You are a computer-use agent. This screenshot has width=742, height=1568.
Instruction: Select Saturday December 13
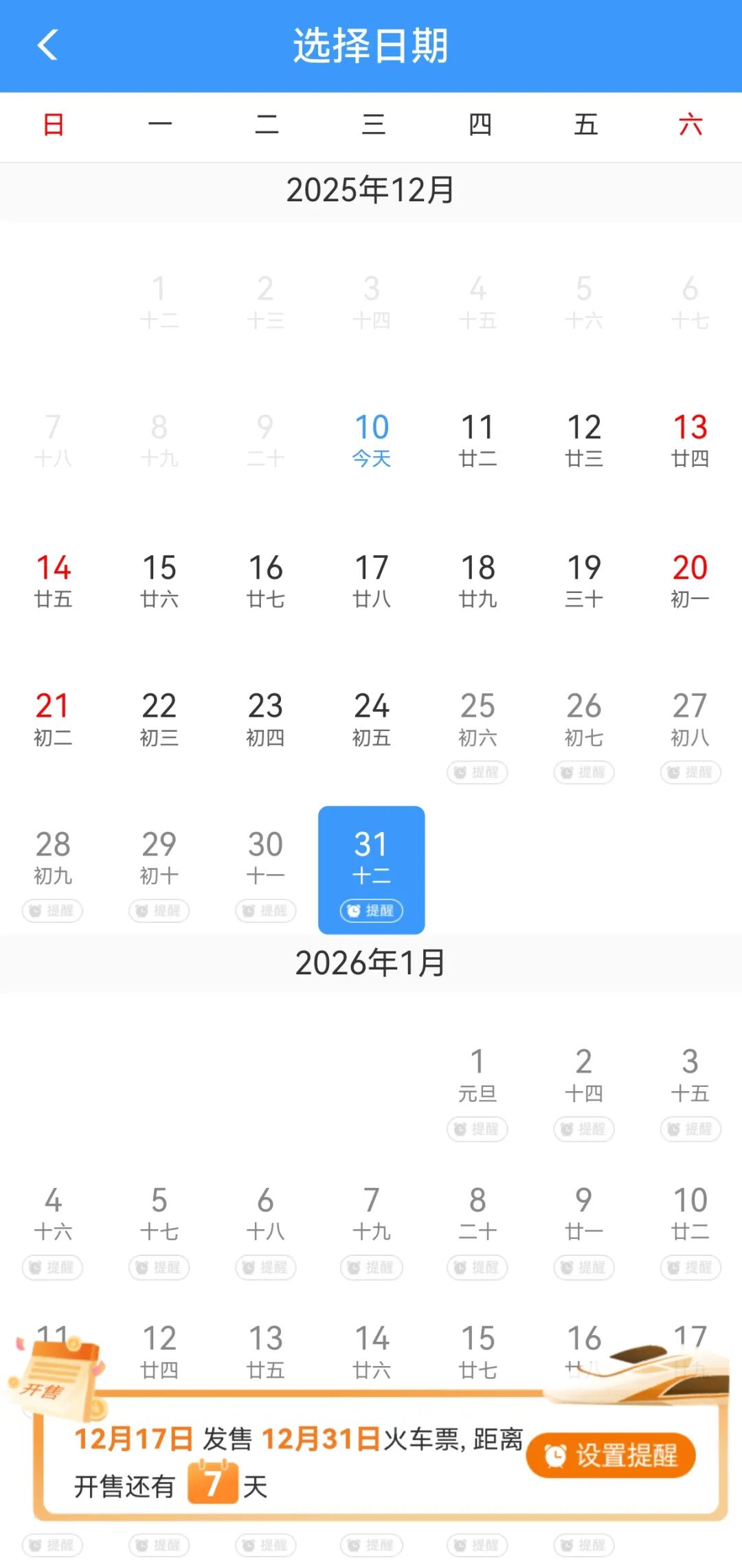coord(690,440)
